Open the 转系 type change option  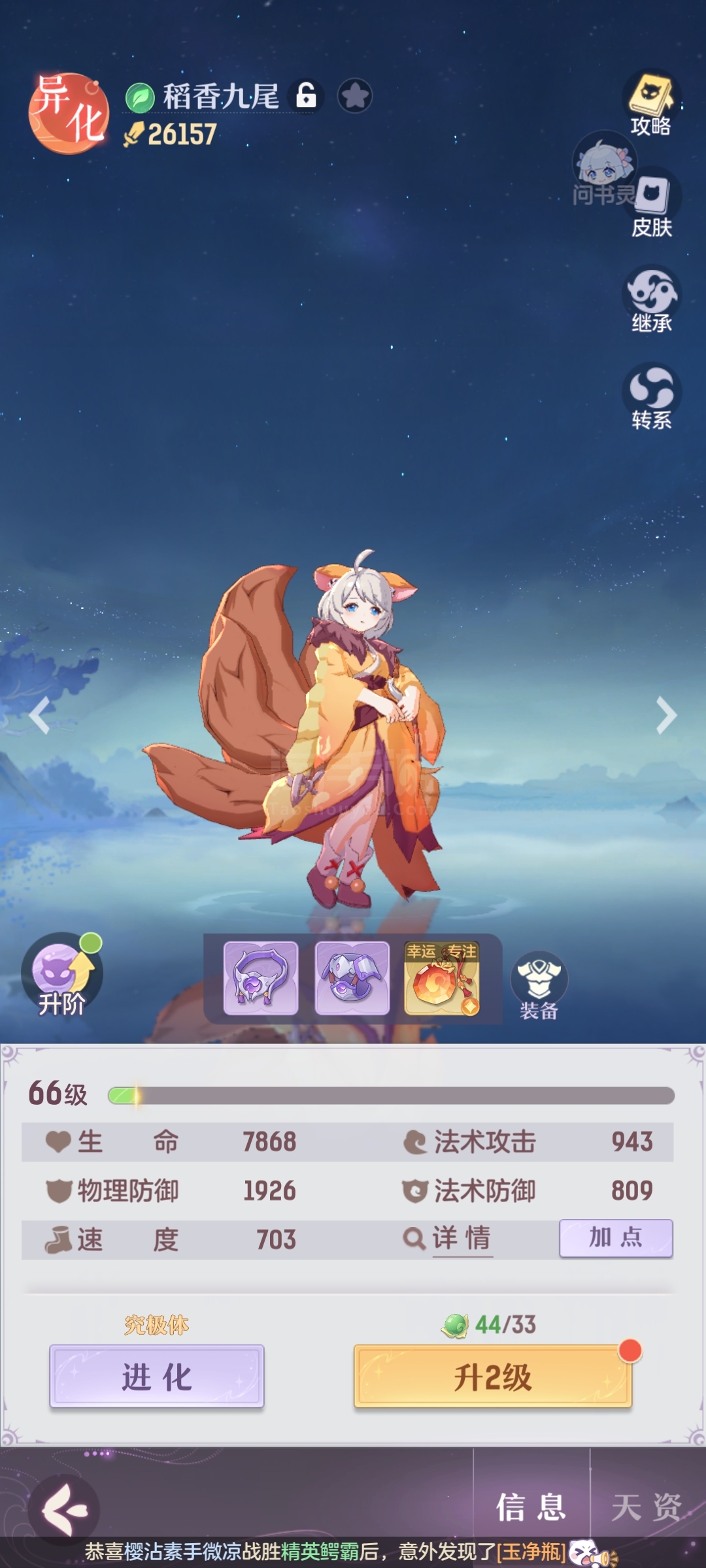pos(652,397)
